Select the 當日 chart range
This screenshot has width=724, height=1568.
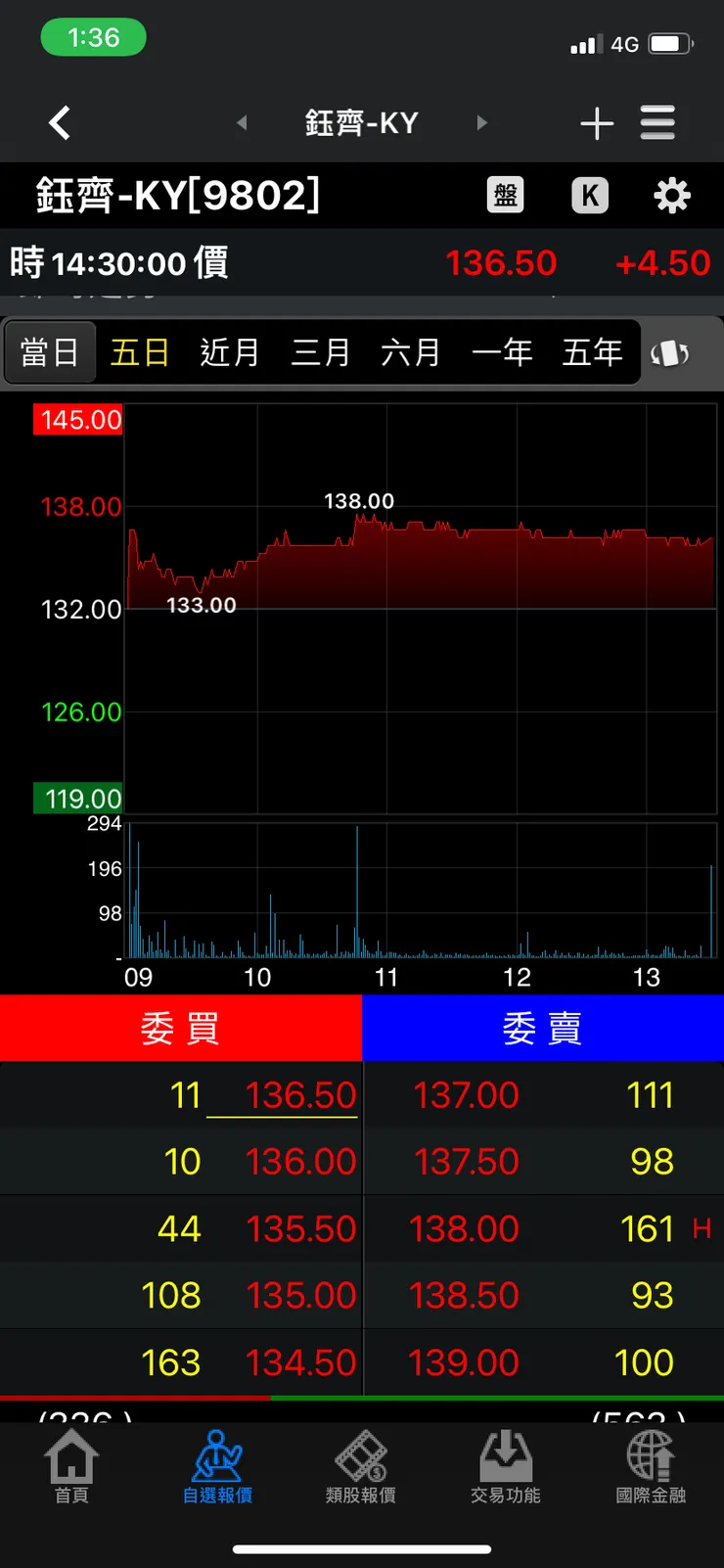50,352
